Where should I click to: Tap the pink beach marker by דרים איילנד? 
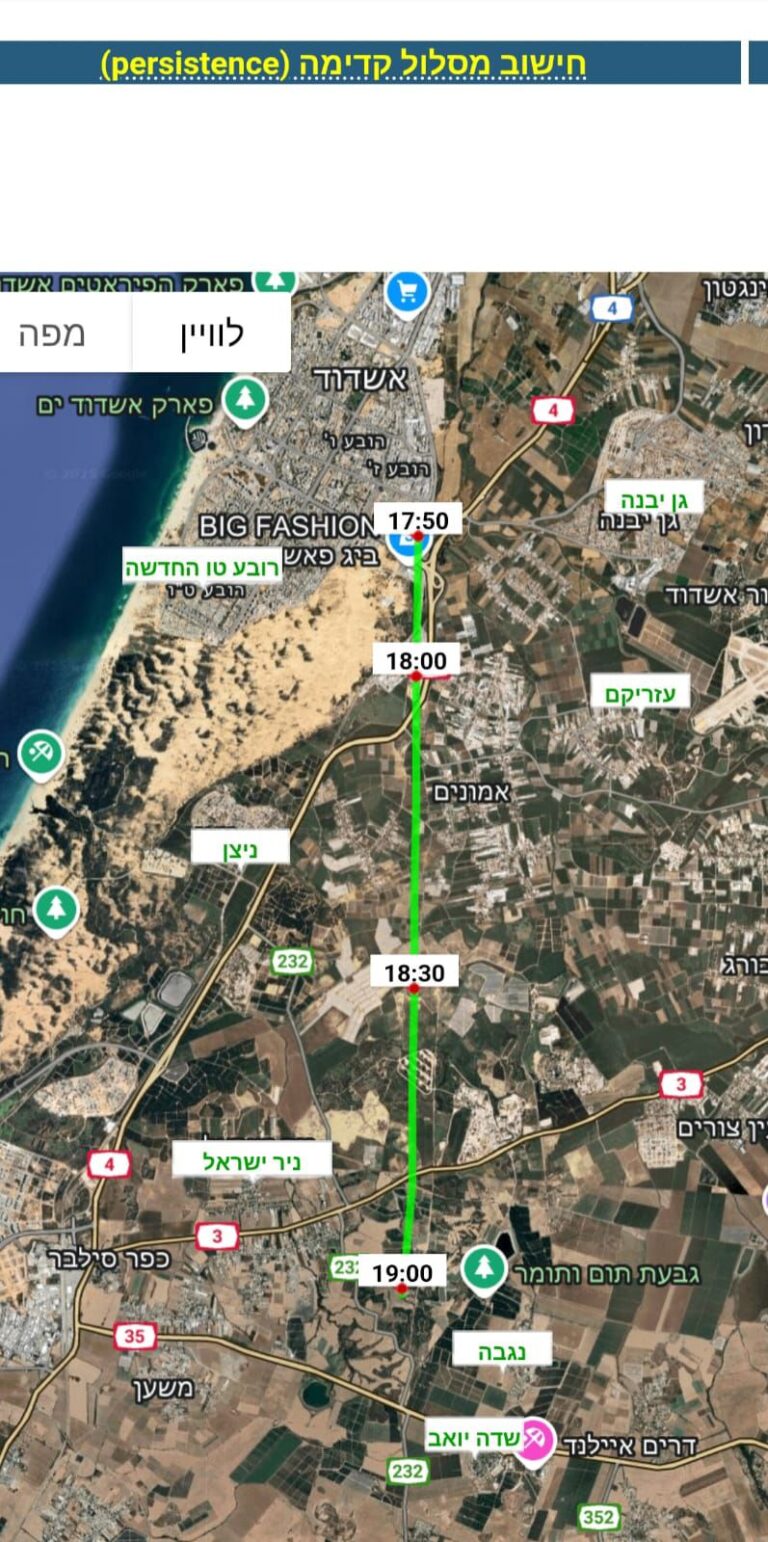coord(534,1443)
